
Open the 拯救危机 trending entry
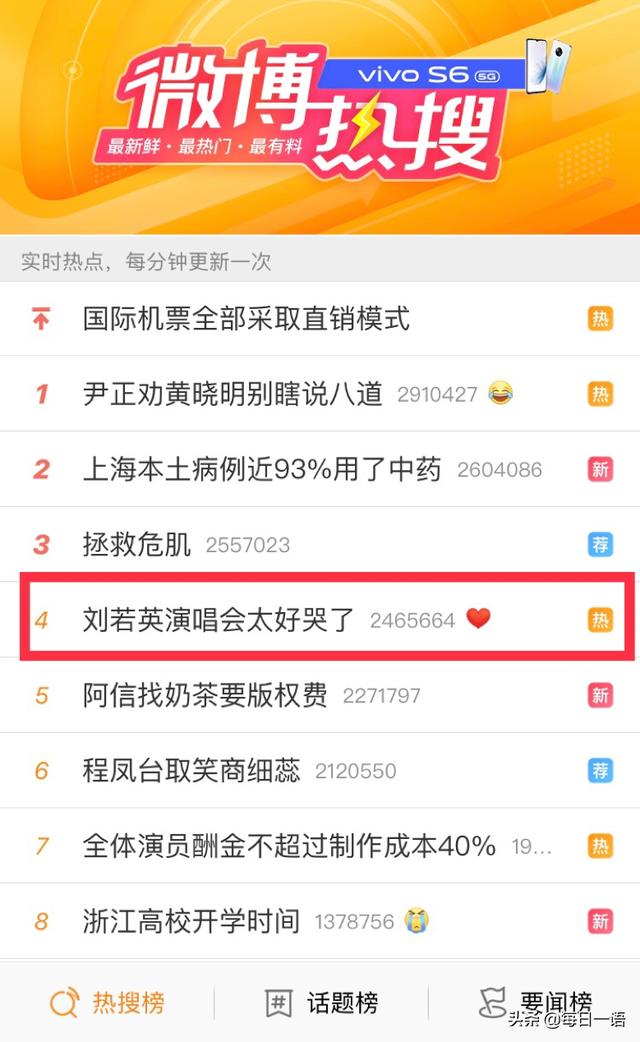click(x=136, y=545)
